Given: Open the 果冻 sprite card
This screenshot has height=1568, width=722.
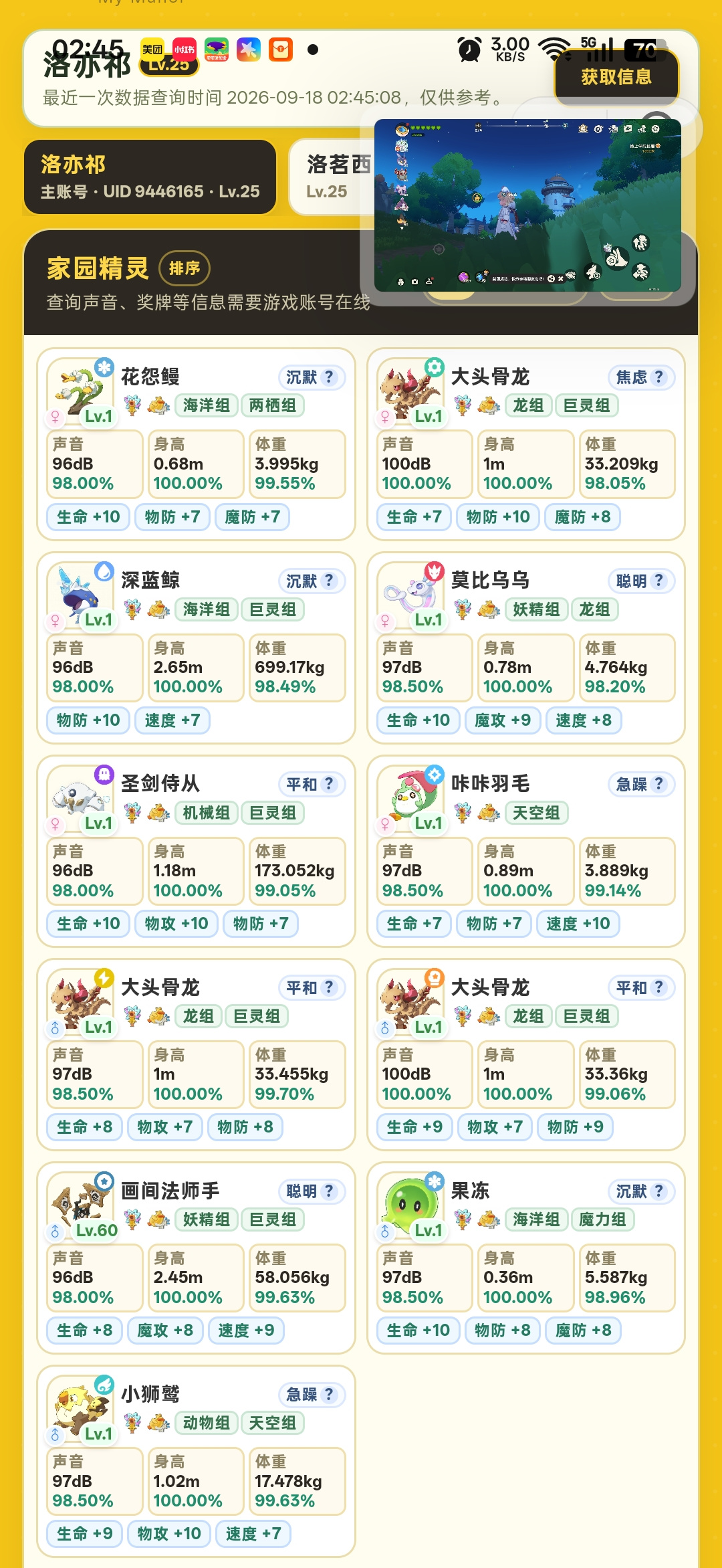Looking at the screenshot, I should pyautogui.click(x=526, y=1258).
